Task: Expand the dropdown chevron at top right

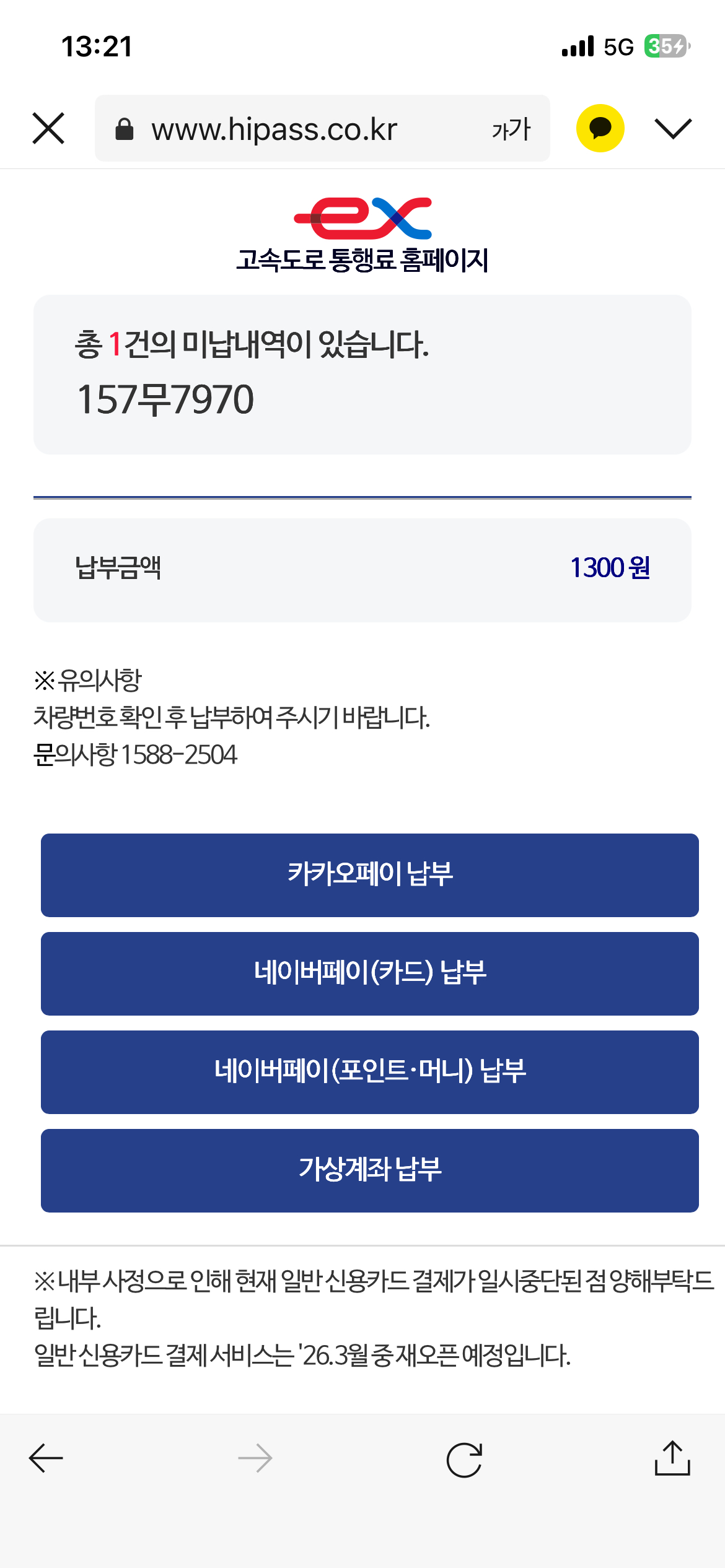Action: pyautogui.click(x=673, y=129)
